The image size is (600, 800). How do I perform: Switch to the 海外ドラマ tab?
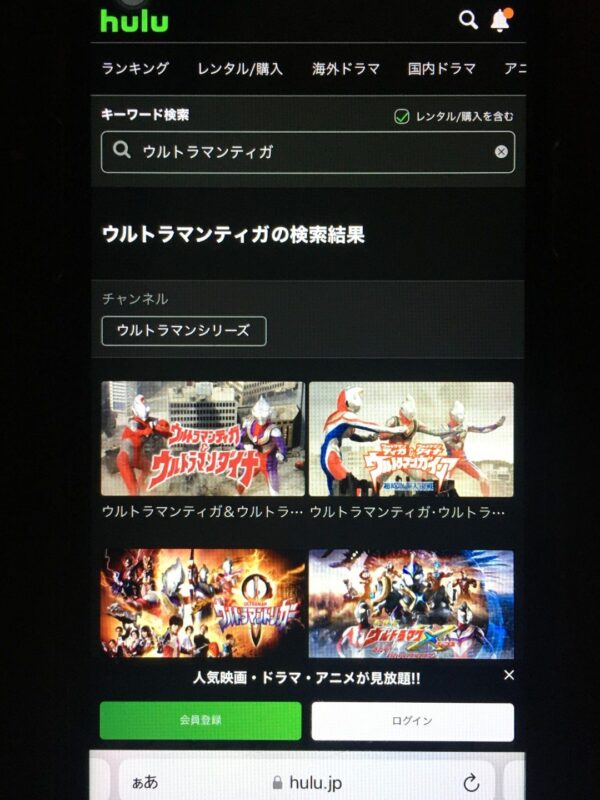point(346,69)
